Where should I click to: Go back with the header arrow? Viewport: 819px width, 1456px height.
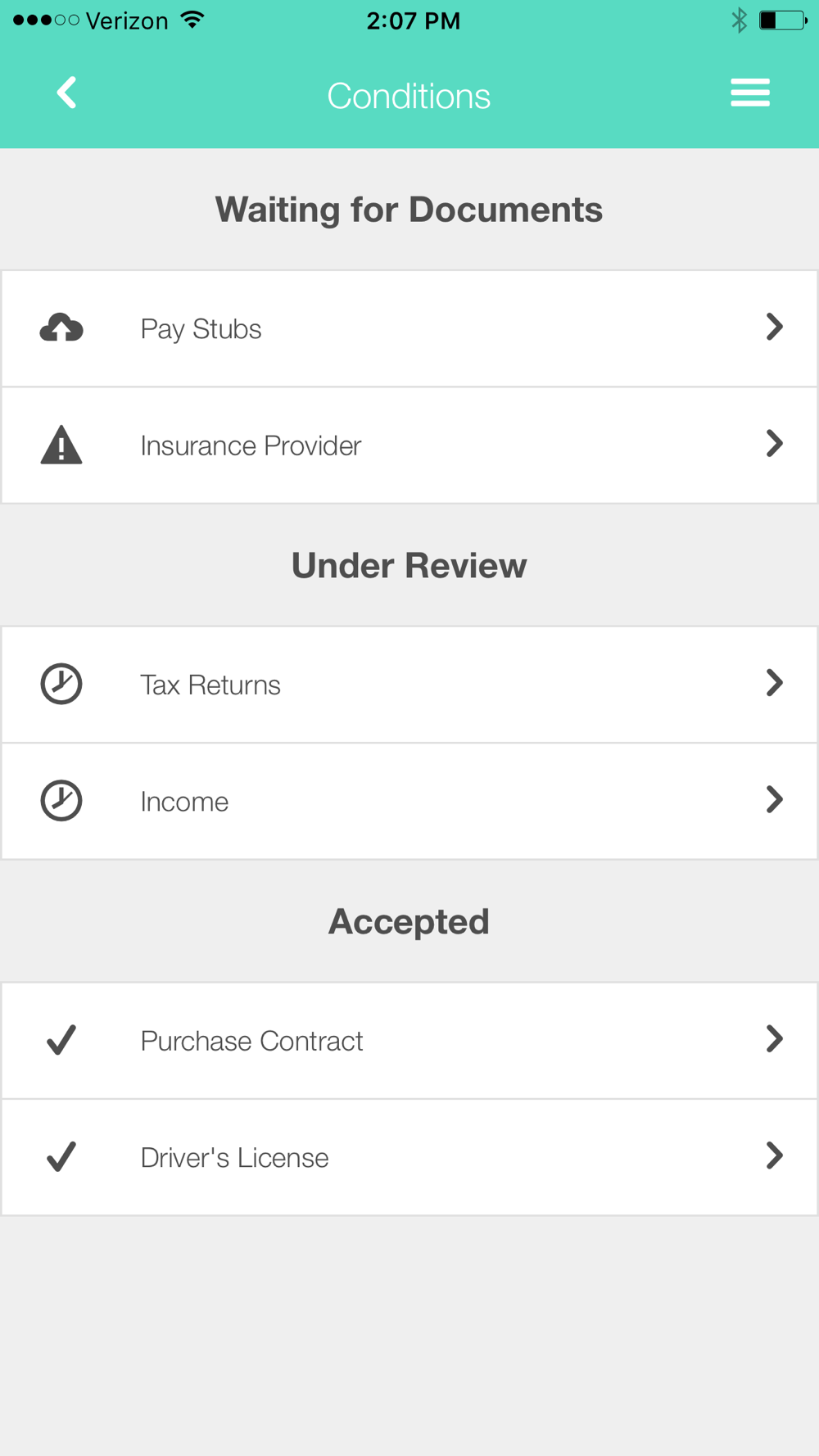[66, 93]
